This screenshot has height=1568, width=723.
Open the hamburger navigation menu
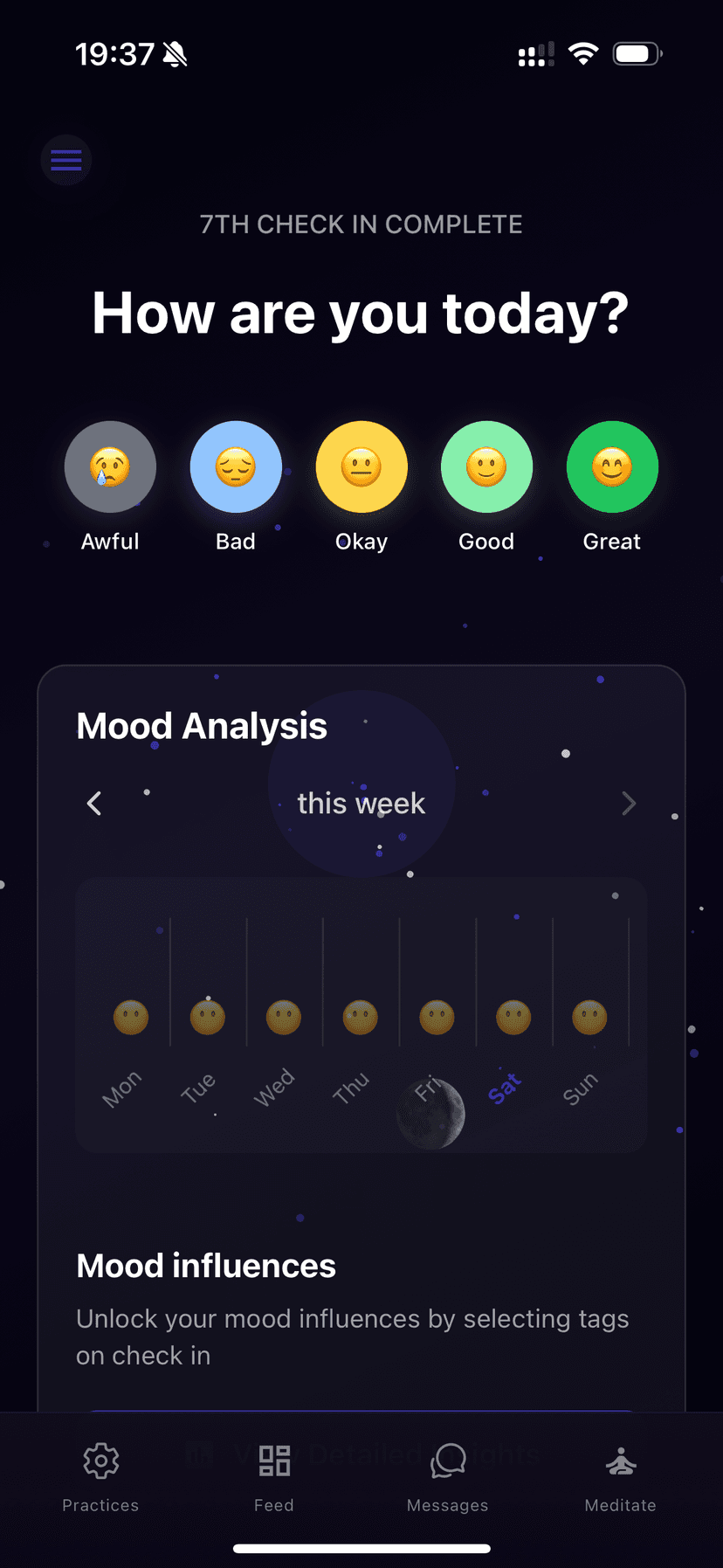tap(65, 160)
